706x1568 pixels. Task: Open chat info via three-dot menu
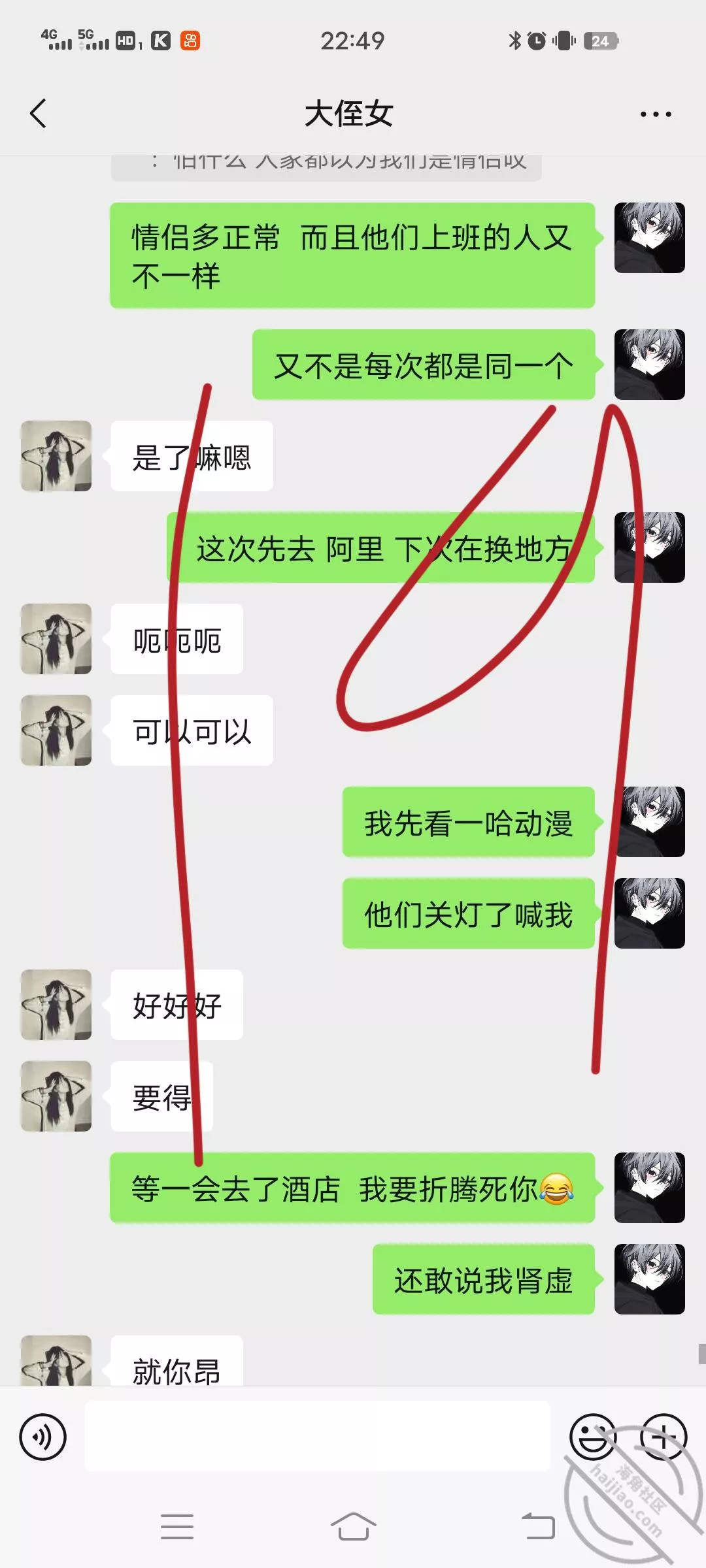[x=655, y=114]
